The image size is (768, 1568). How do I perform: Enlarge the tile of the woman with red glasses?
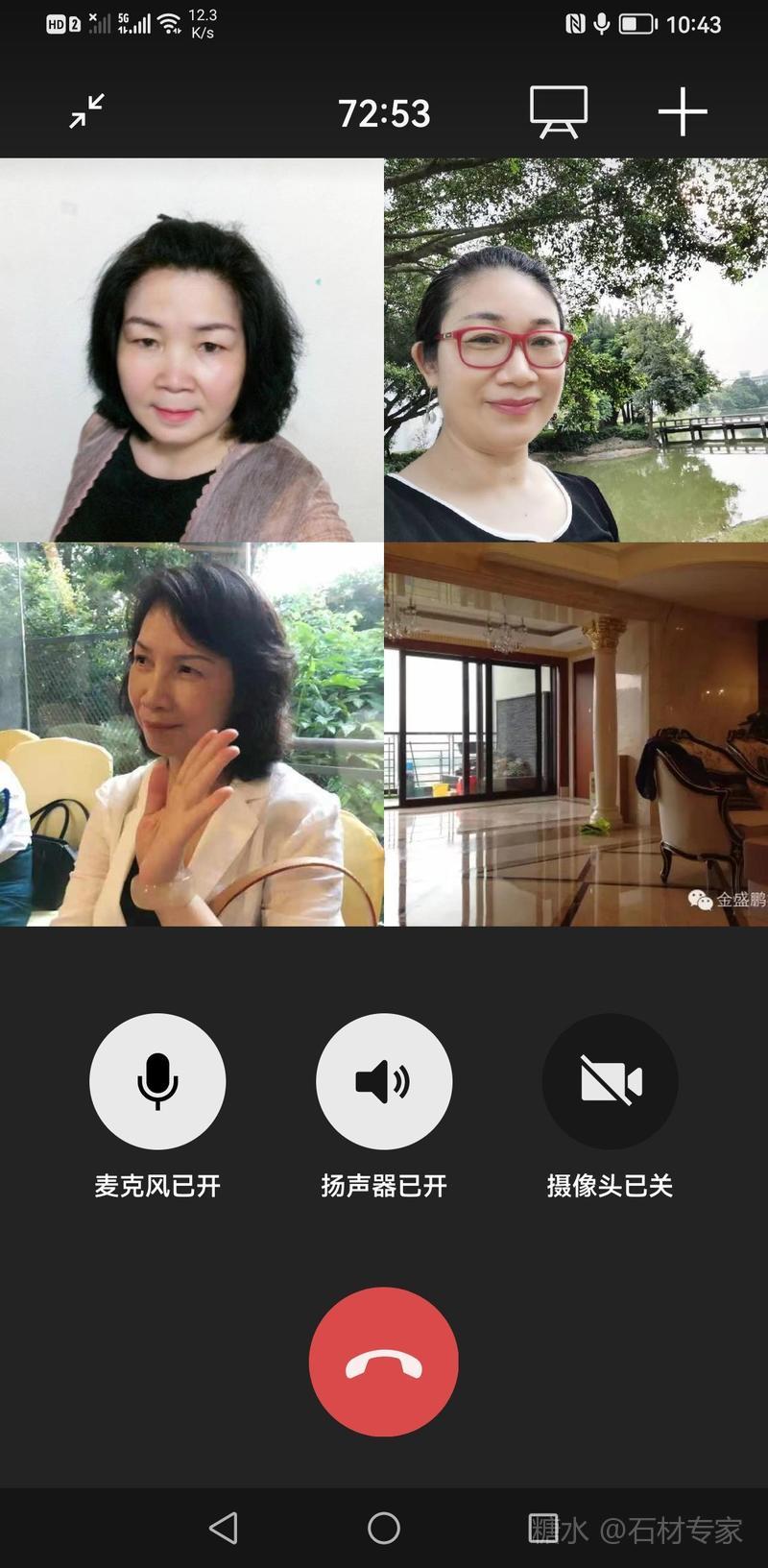(x=576, y=350)
